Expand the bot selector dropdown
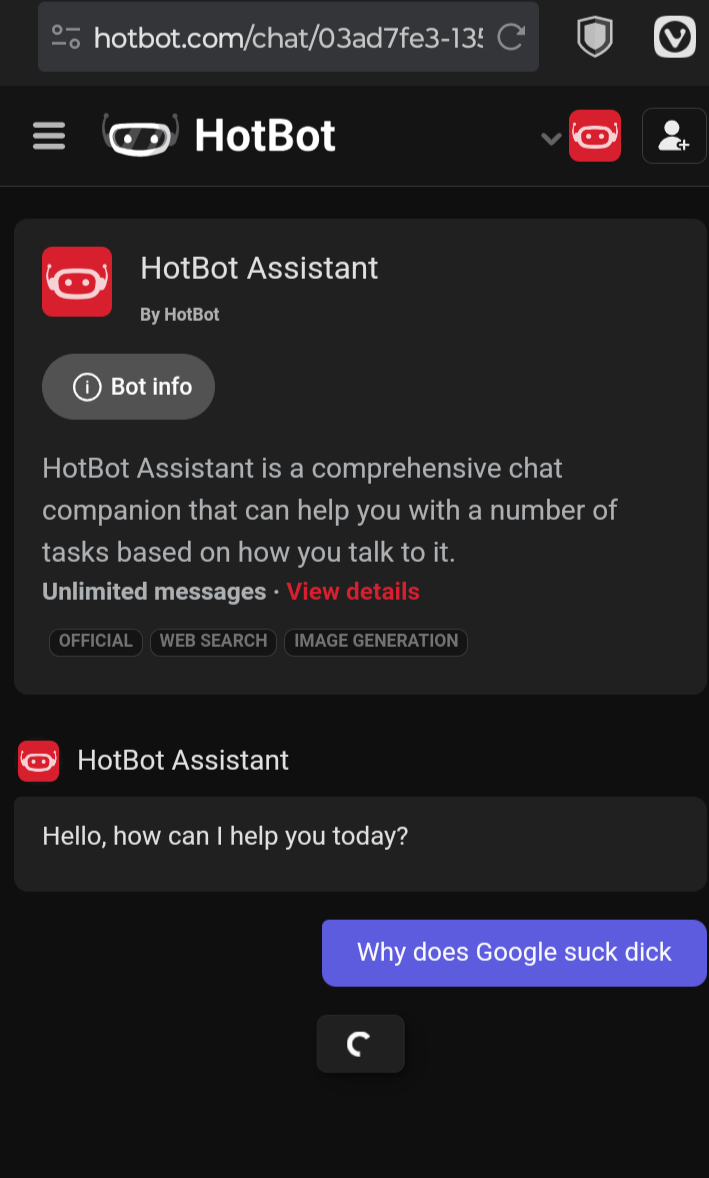The image size is (709, 1178). (551, 138)
